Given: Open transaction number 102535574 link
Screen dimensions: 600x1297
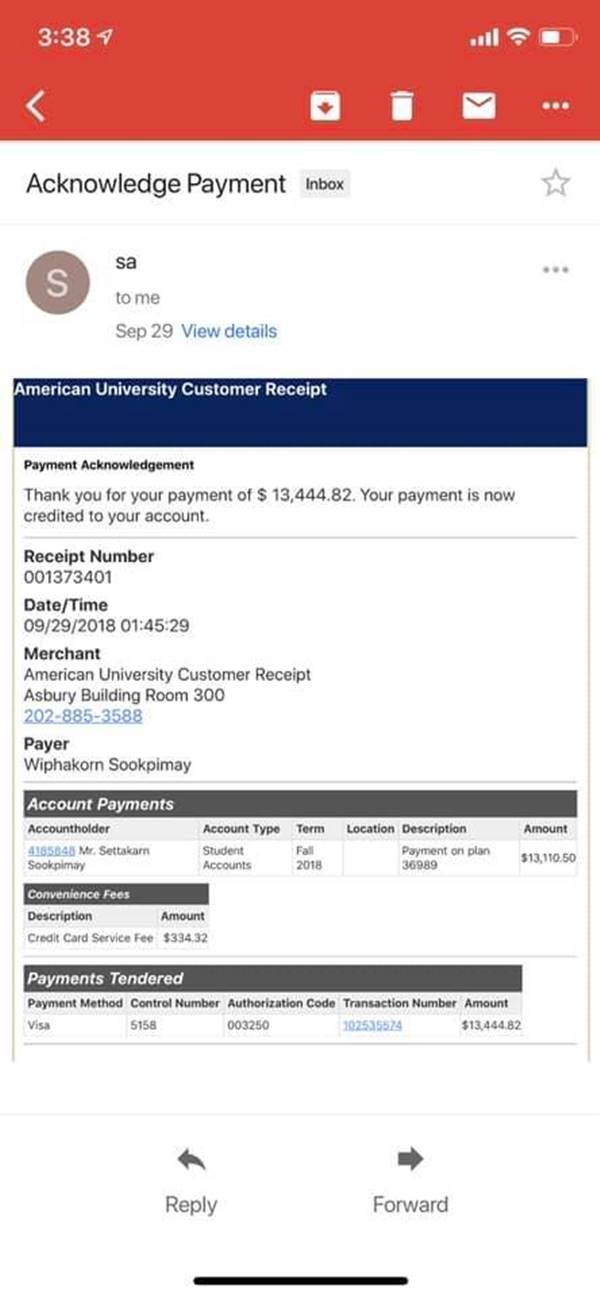Looking at the screenshot, I should pos(372,1025).
